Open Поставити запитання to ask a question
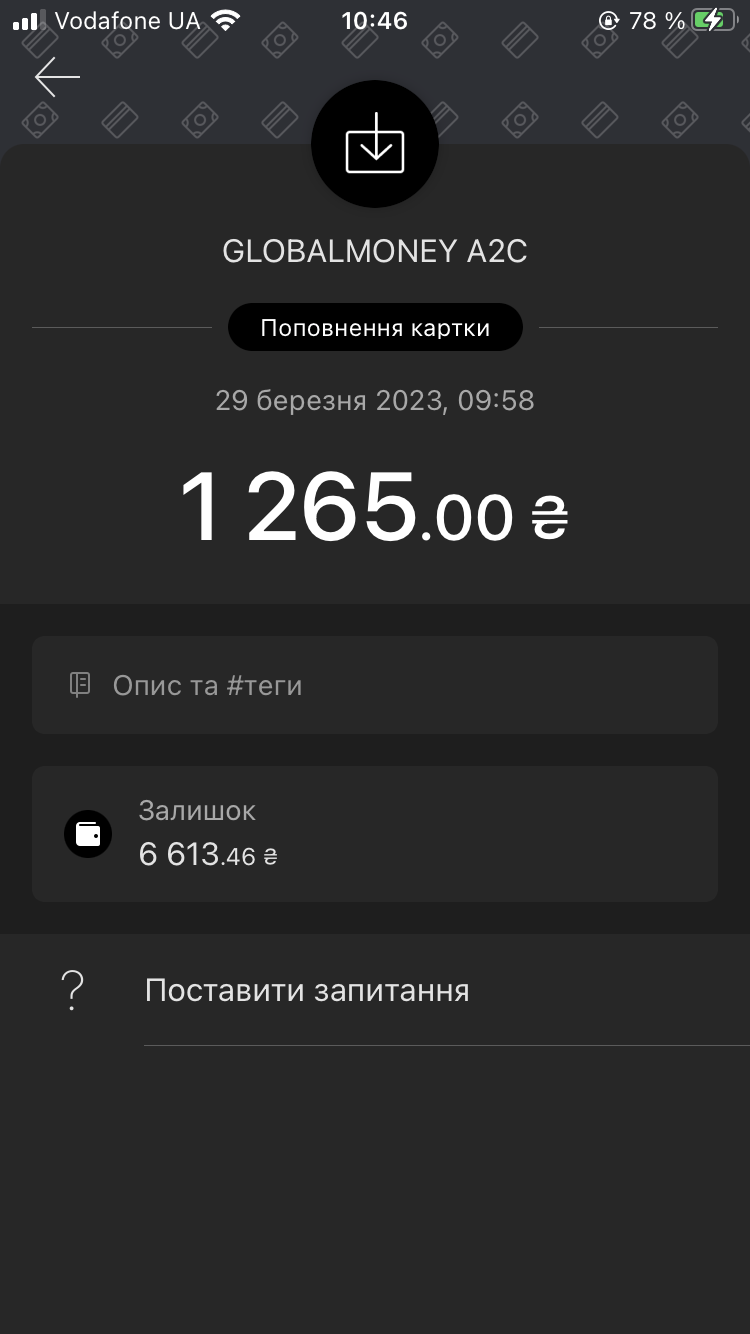 point(306,991)
